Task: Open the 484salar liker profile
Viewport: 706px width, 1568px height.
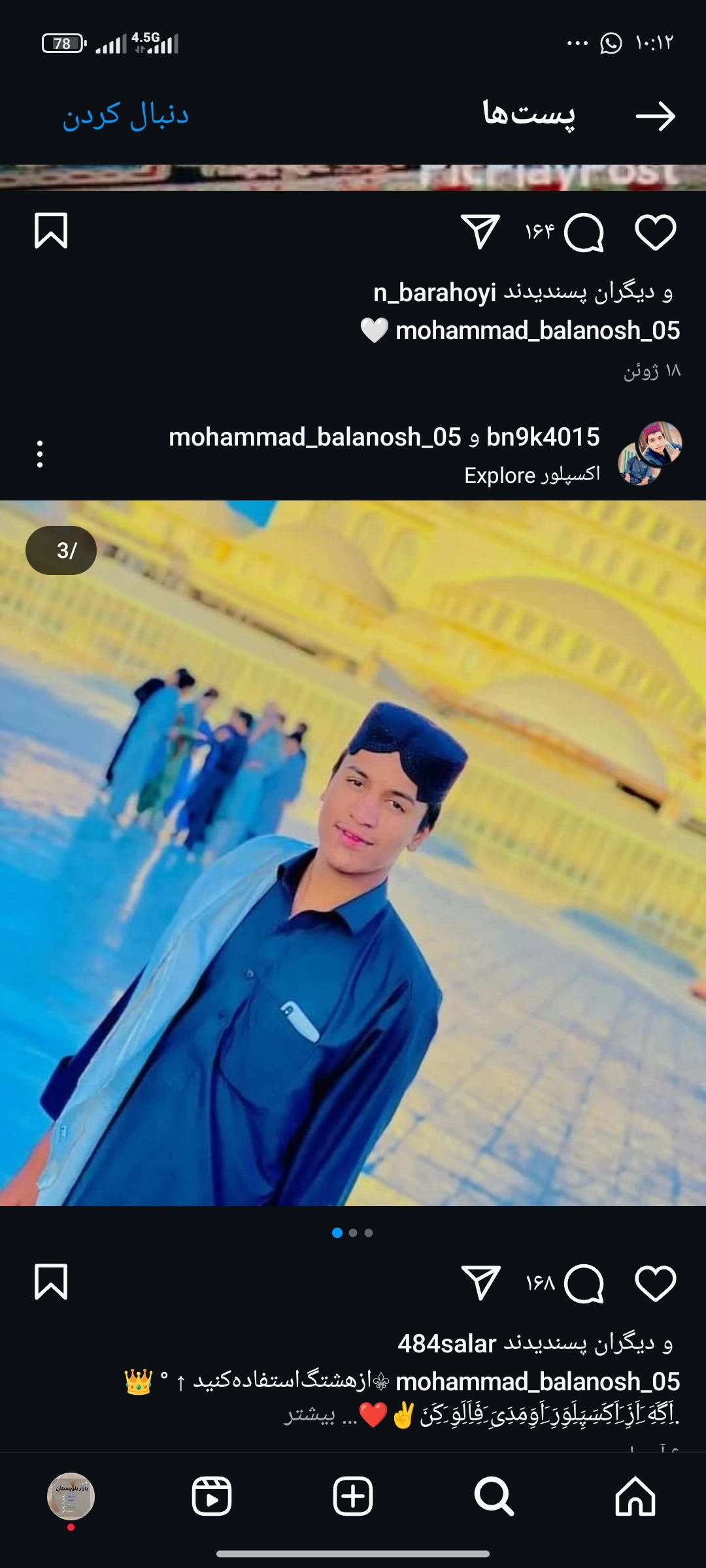Action: (x=447, y=1344)
